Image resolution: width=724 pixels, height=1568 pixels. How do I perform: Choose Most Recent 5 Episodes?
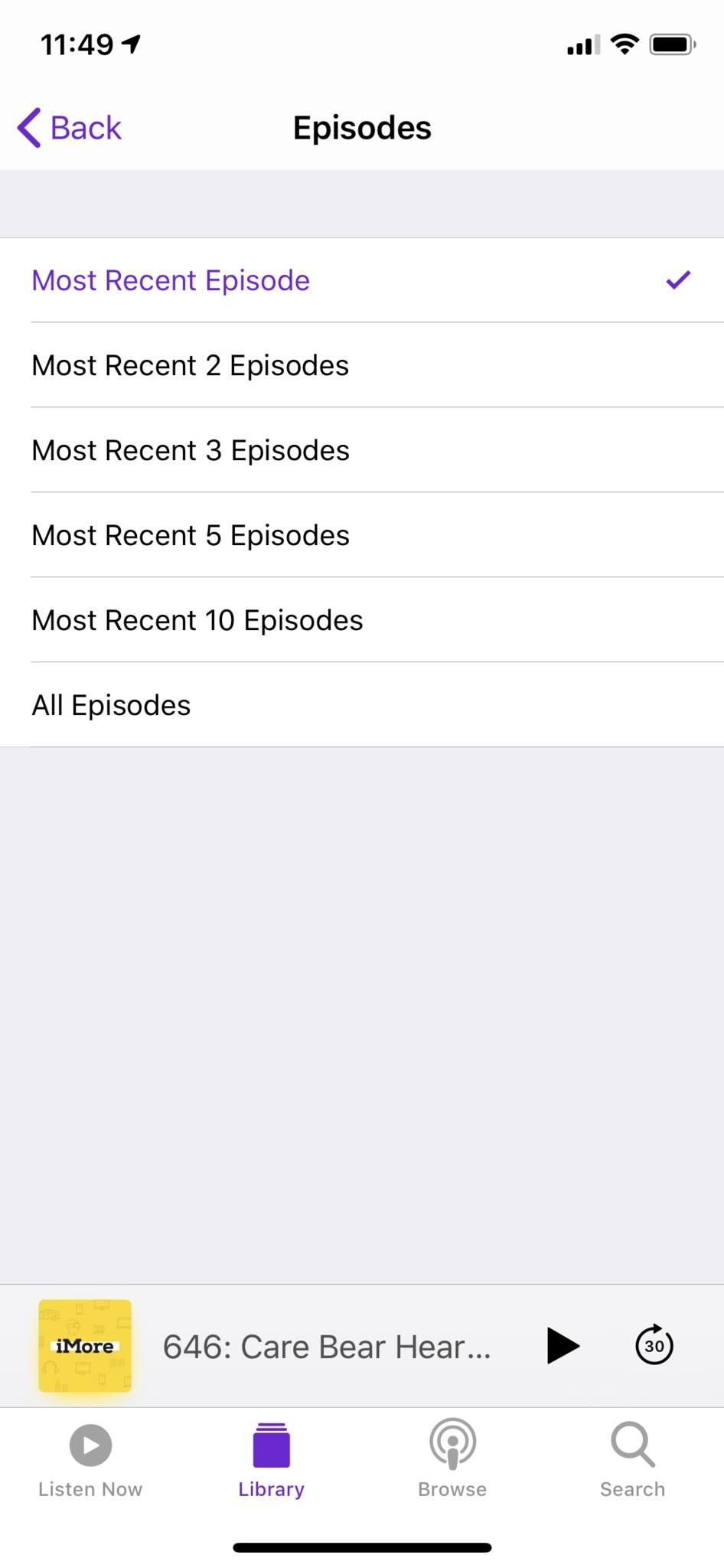tap(190, 535)
